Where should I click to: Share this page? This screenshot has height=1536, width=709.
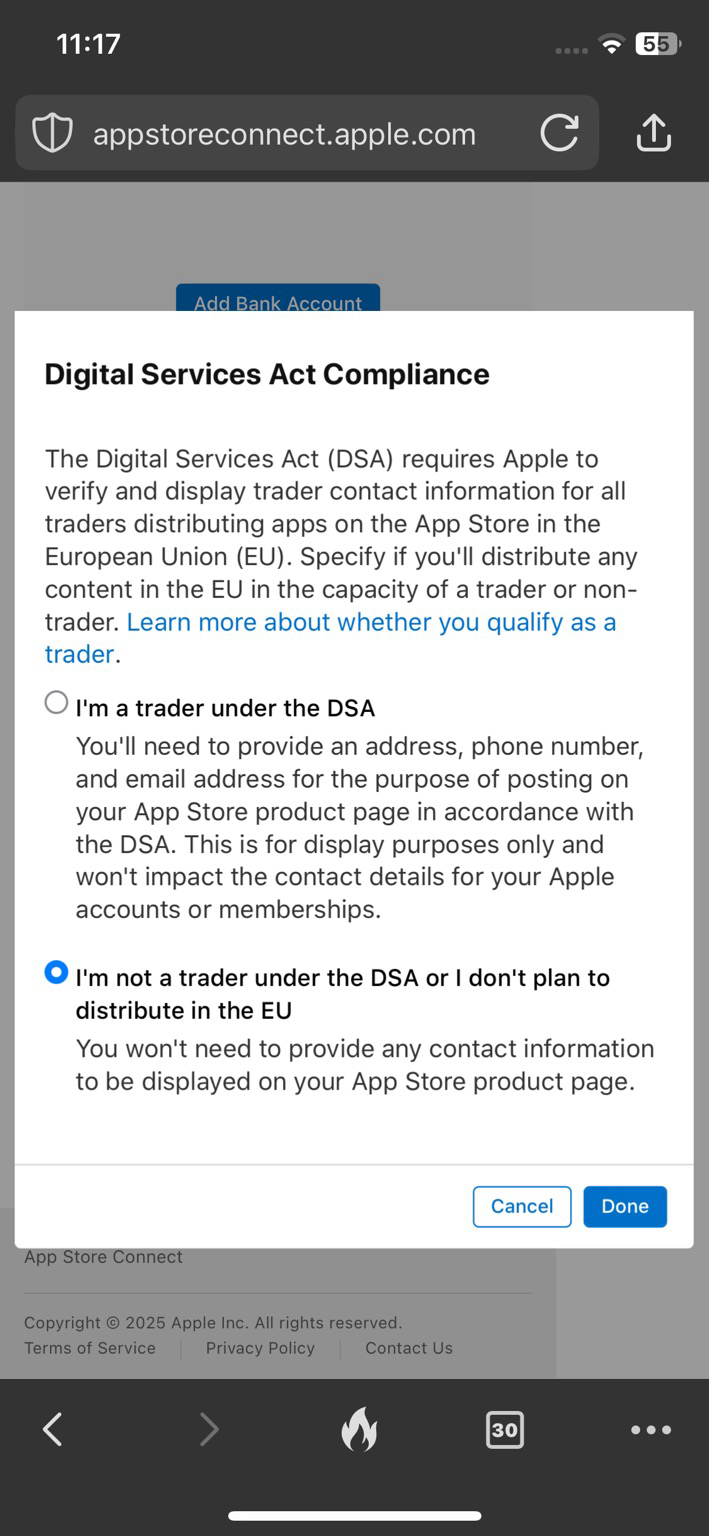(653, 133)
